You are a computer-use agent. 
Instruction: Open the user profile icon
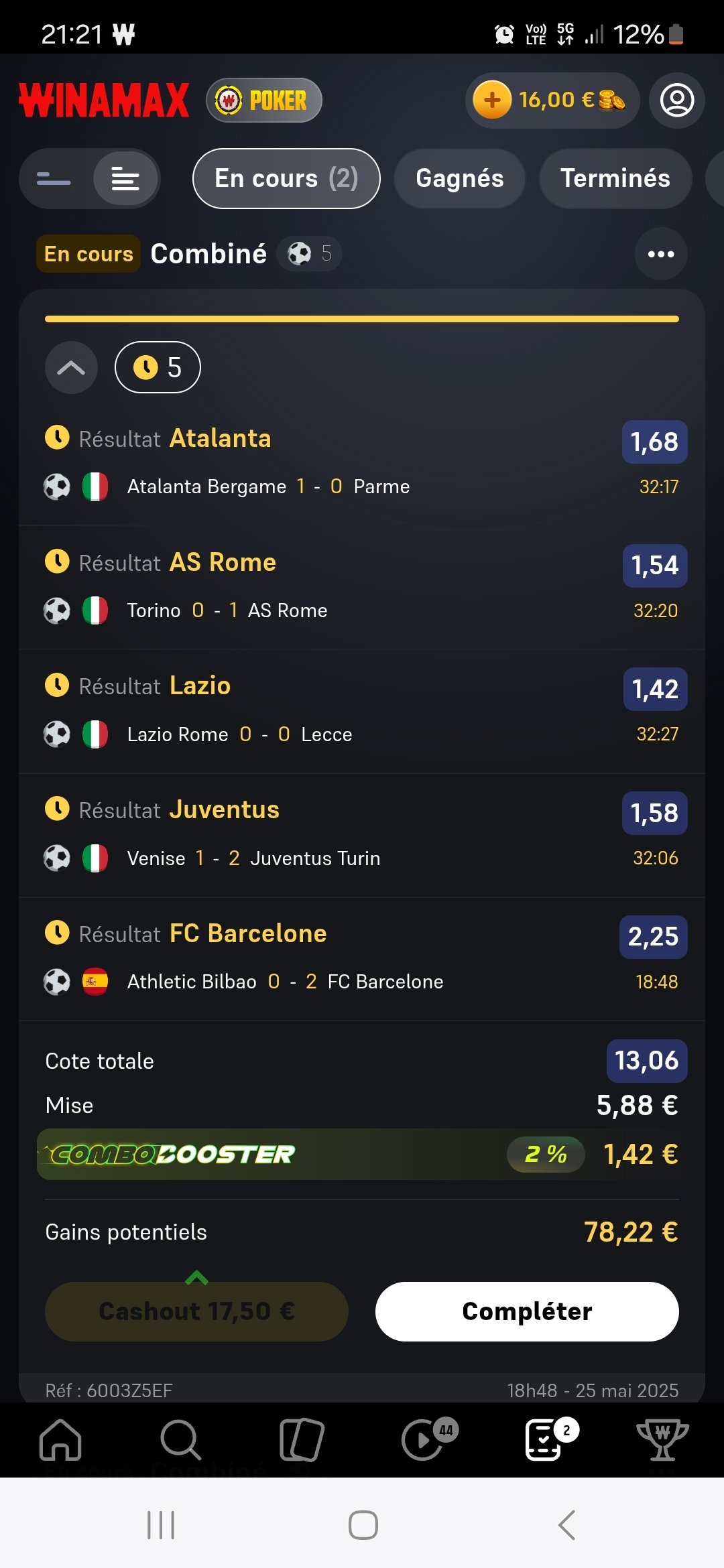(x=677, y=101)
